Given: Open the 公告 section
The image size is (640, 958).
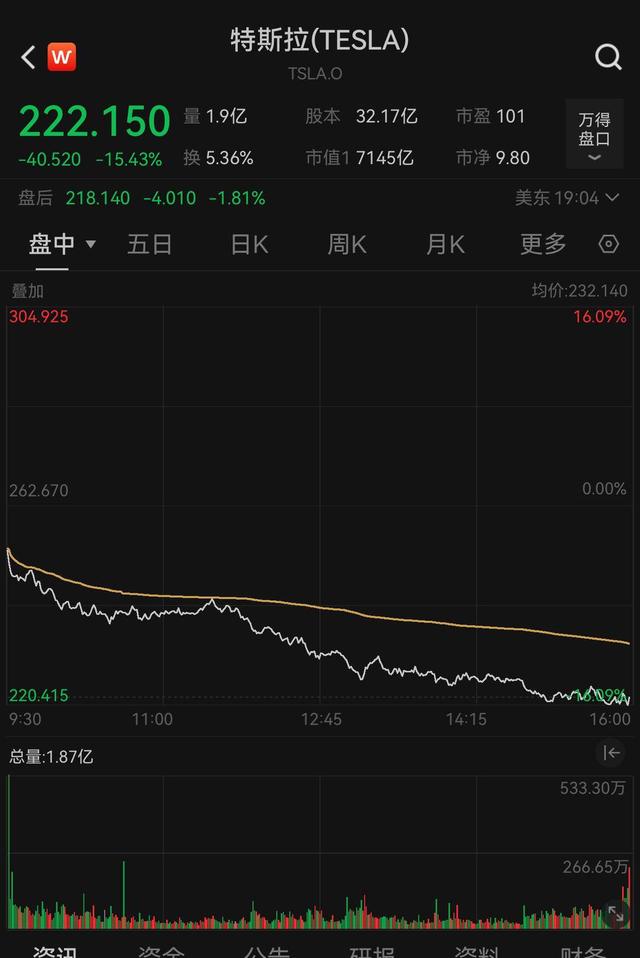Looking at the screenshot, I should coord(267,950).
